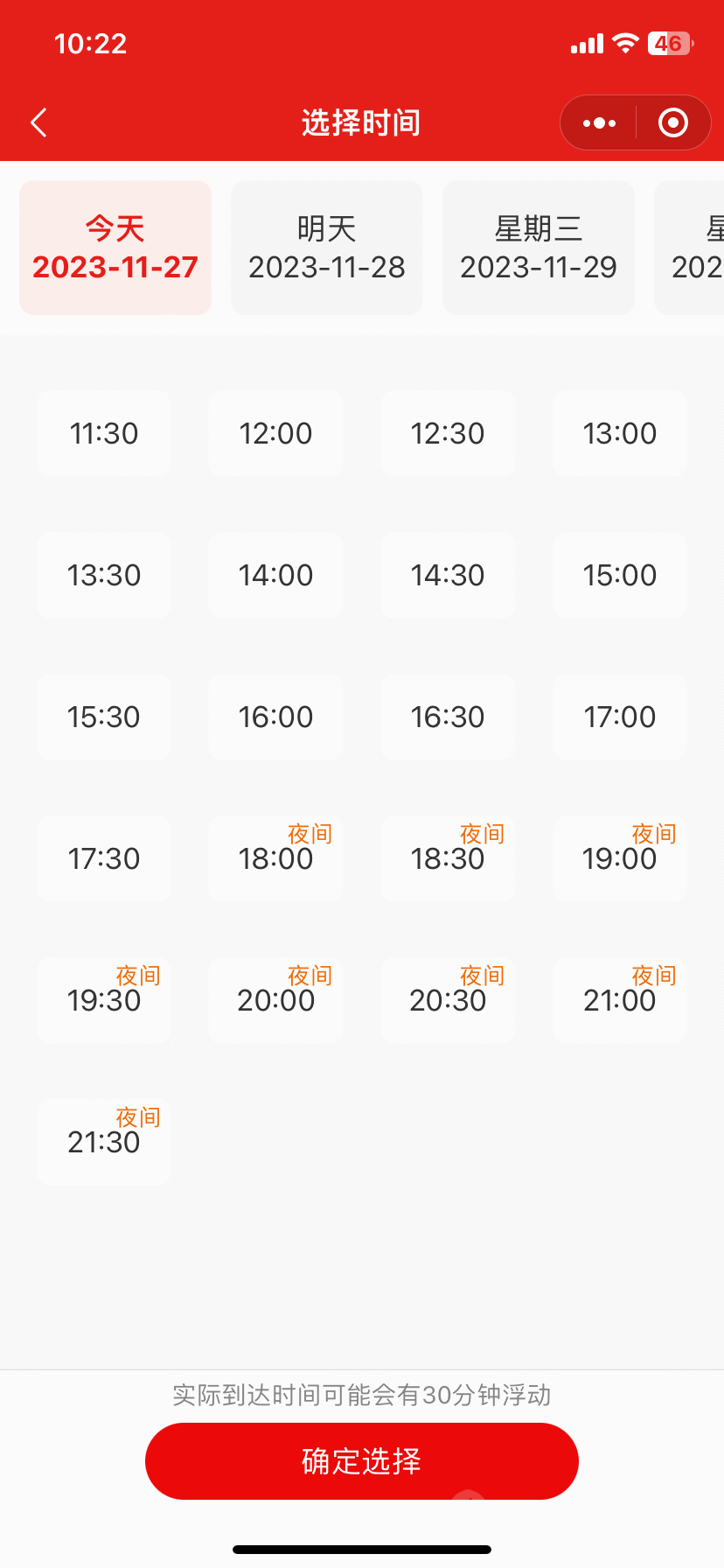Image resolution: width=724 pixels, height=1568 pixels.
Task: Confirm with 确定选择 button
Action: tap(362, 1461)
